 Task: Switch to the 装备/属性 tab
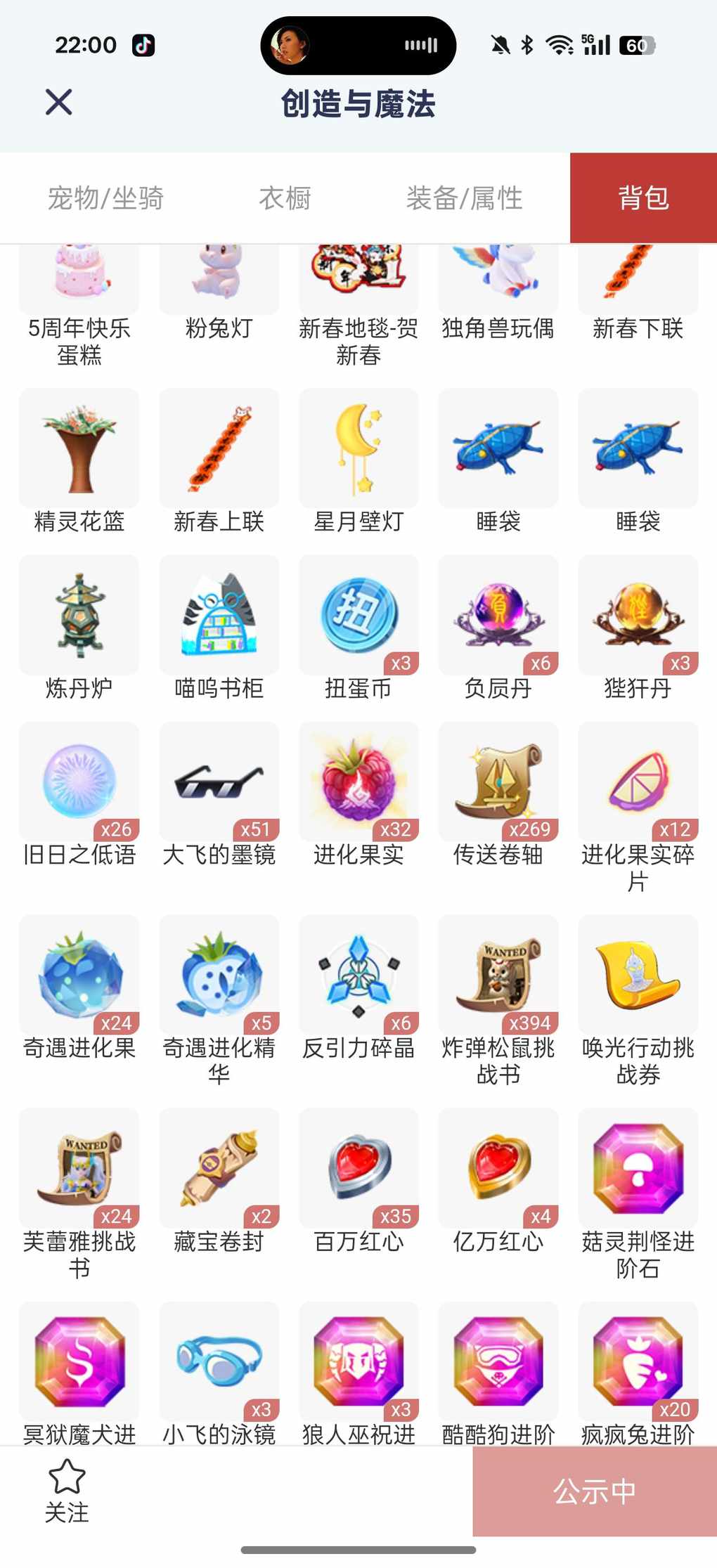tap(464, 198)
